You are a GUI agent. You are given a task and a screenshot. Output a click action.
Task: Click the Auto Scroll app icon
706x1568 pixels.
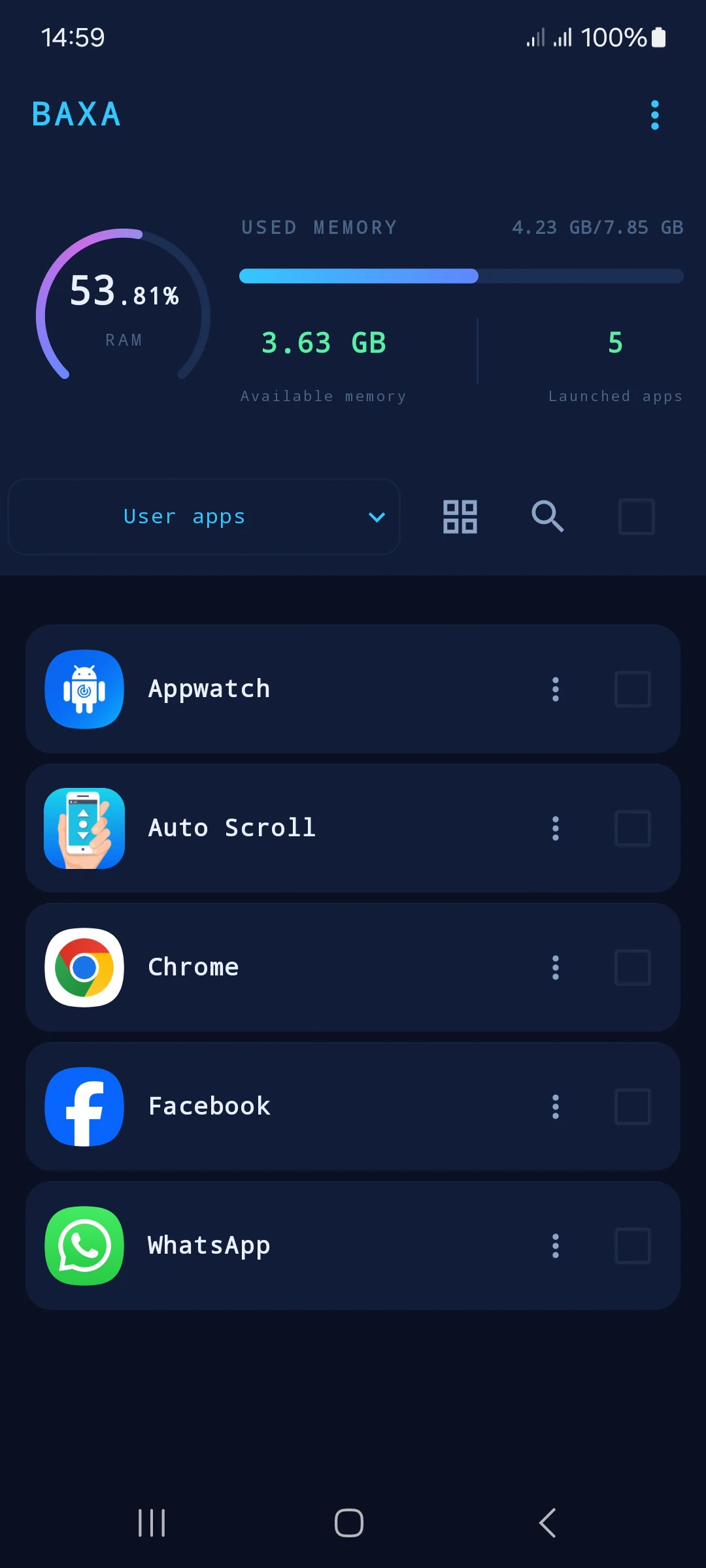click(x=84, y=828)
